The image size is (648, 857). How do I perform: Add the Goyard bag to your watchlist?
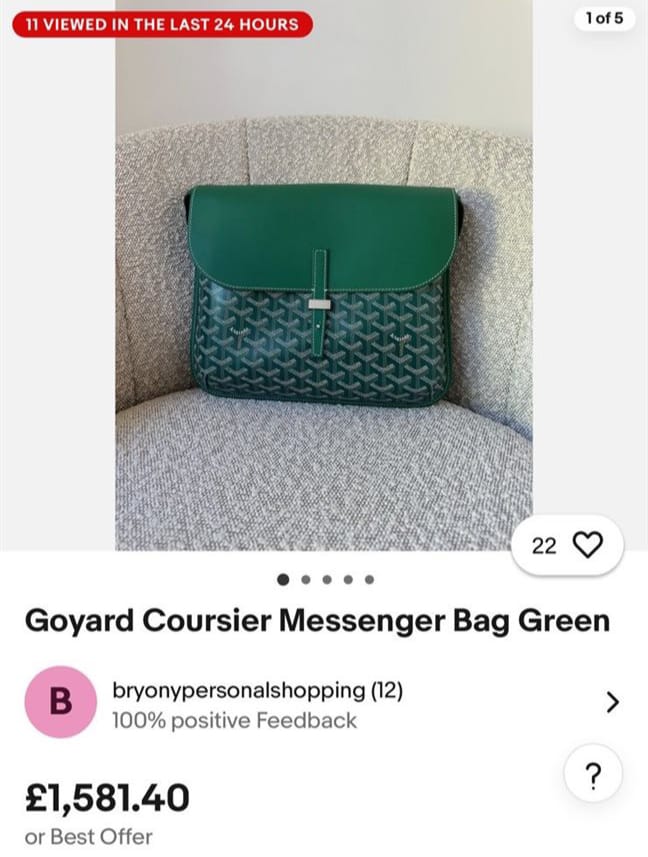(588, 545)
